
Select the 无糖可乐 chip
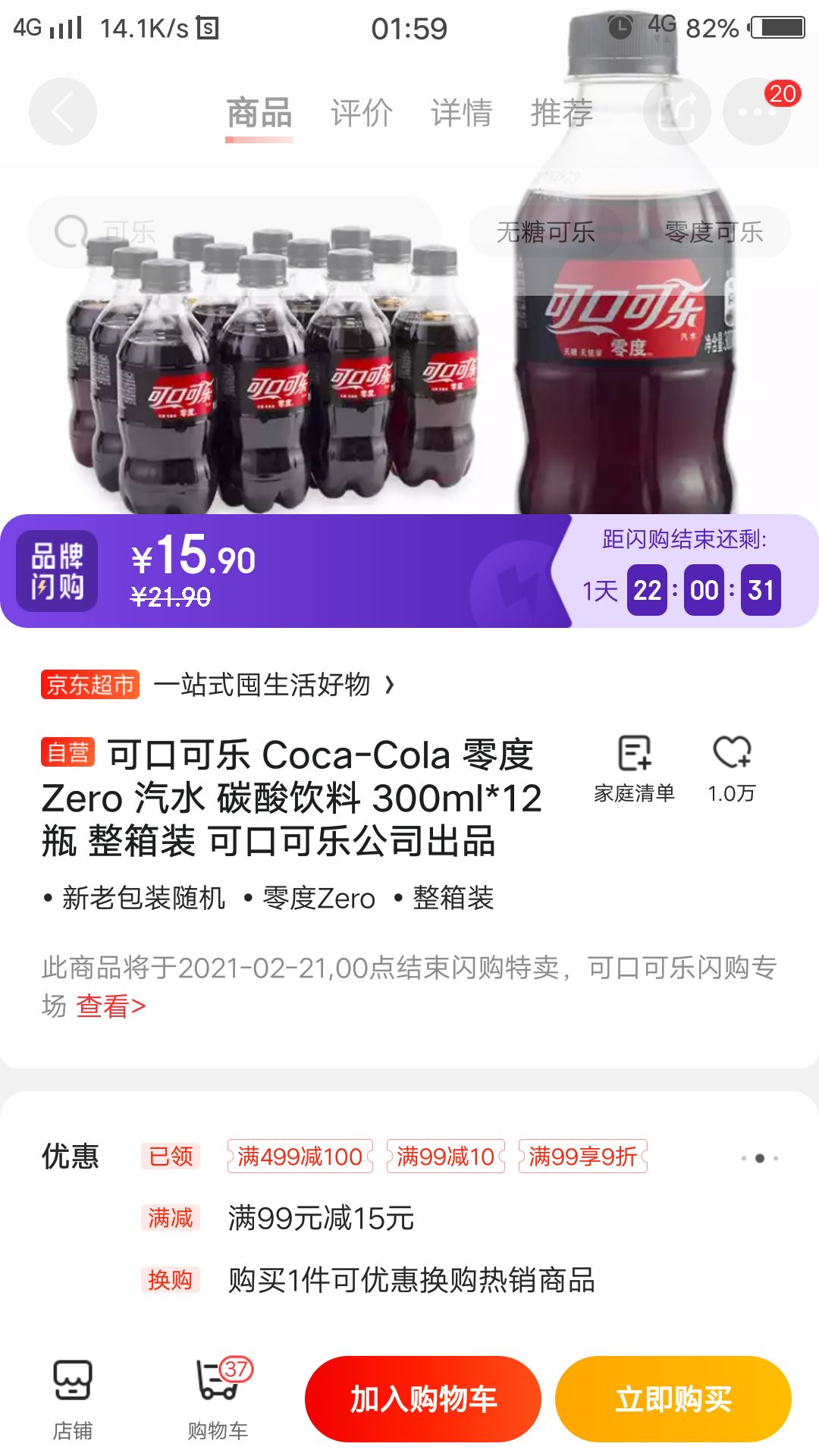pyautogui.click(x=546, y=232)
